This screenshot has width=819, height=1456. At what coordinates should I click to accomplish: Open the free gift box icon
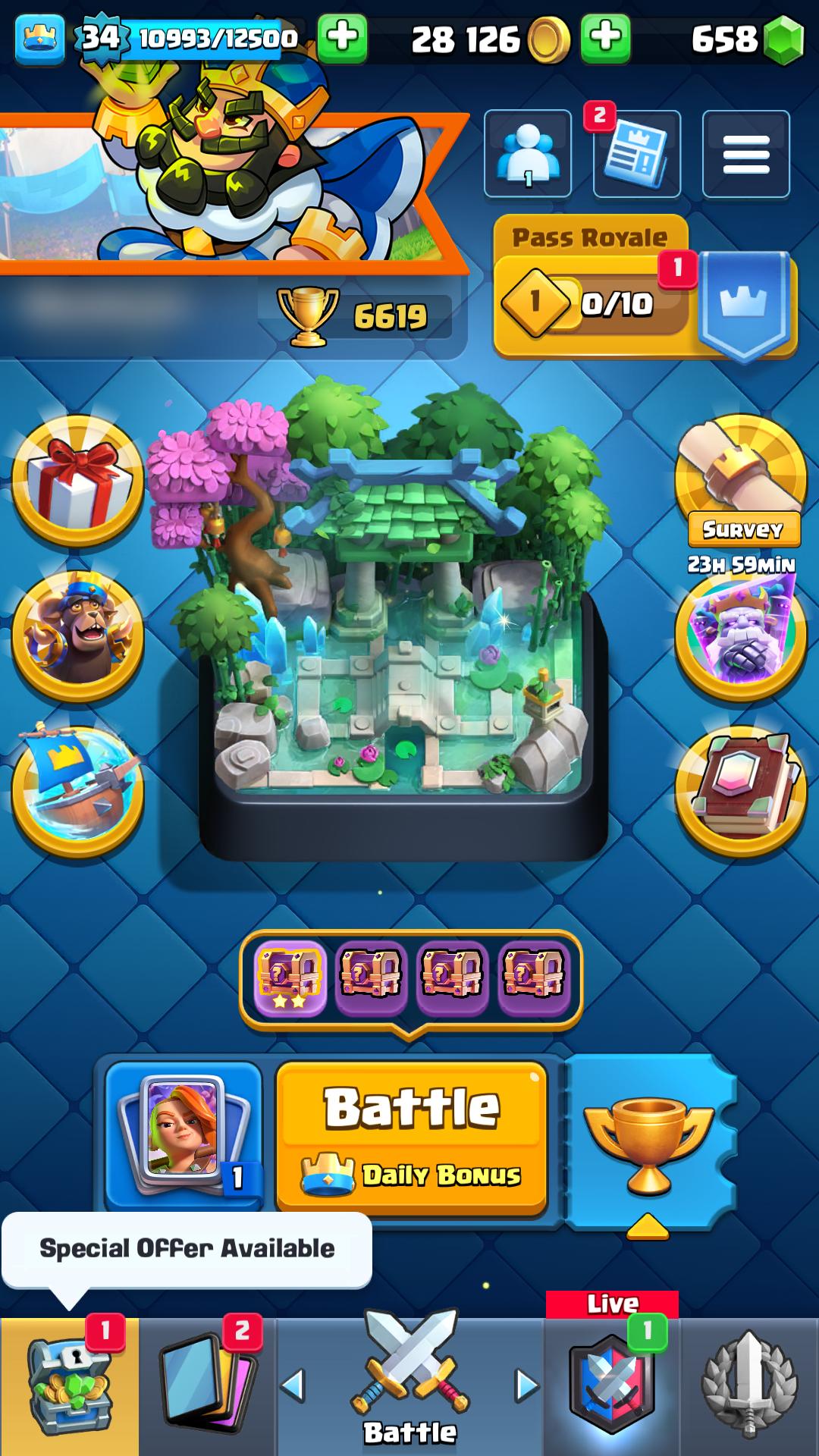point(77,482)
